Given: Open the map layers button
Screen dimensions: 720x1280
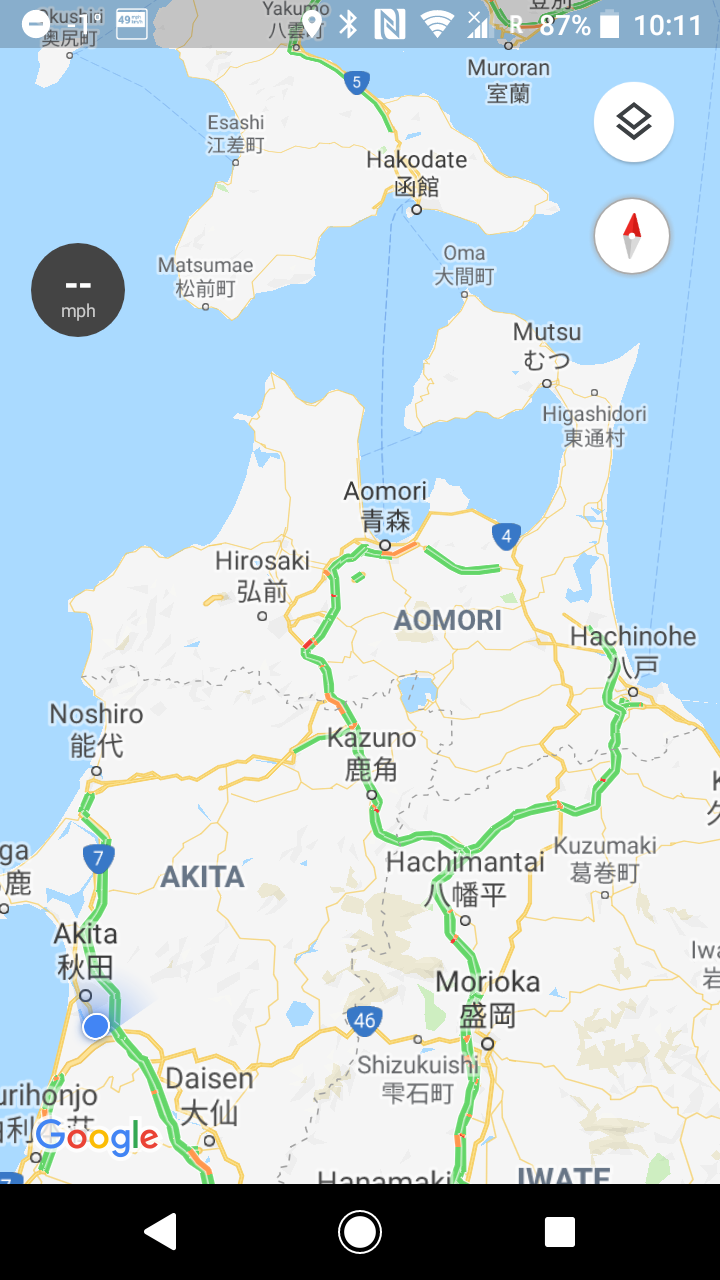Looking at the screenshot, I should tap(633, 122).
